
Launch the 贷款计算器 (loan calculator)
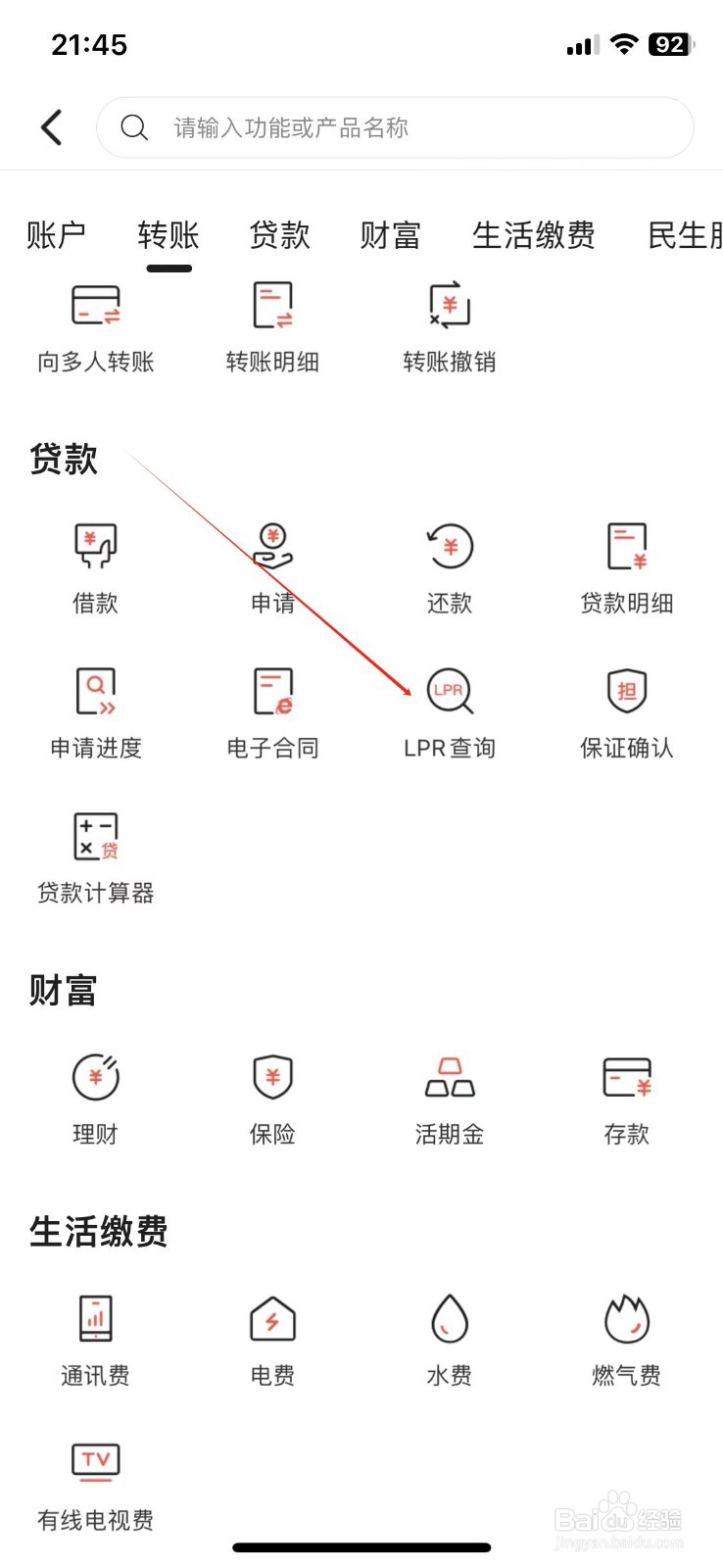click(95, 851)
